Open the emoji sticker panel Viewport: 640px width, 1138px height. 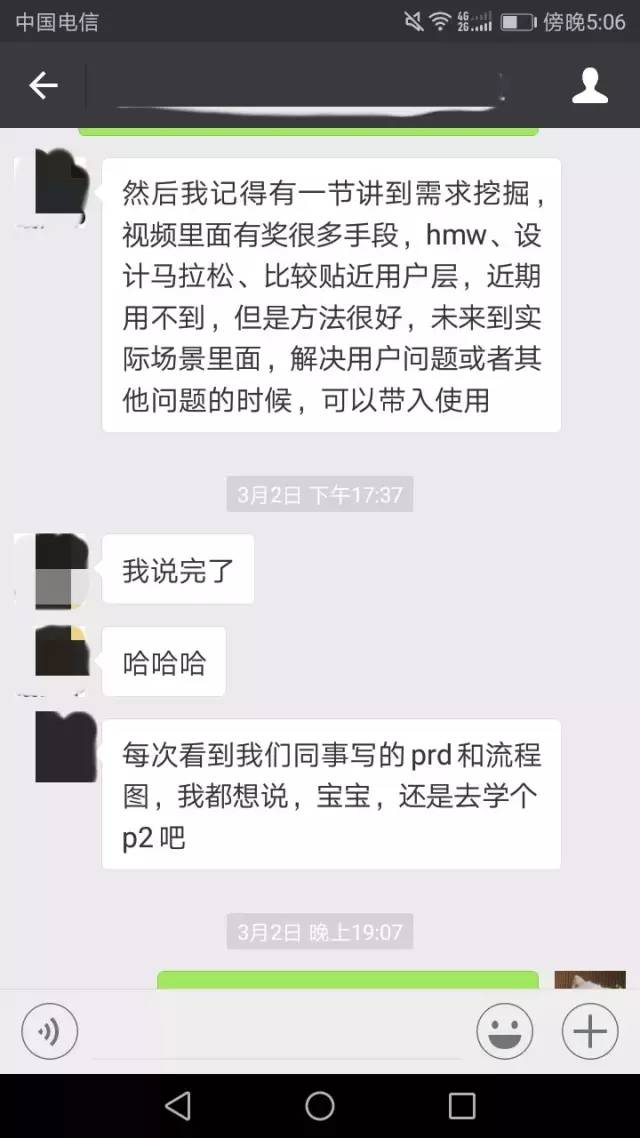[504, 1031]
